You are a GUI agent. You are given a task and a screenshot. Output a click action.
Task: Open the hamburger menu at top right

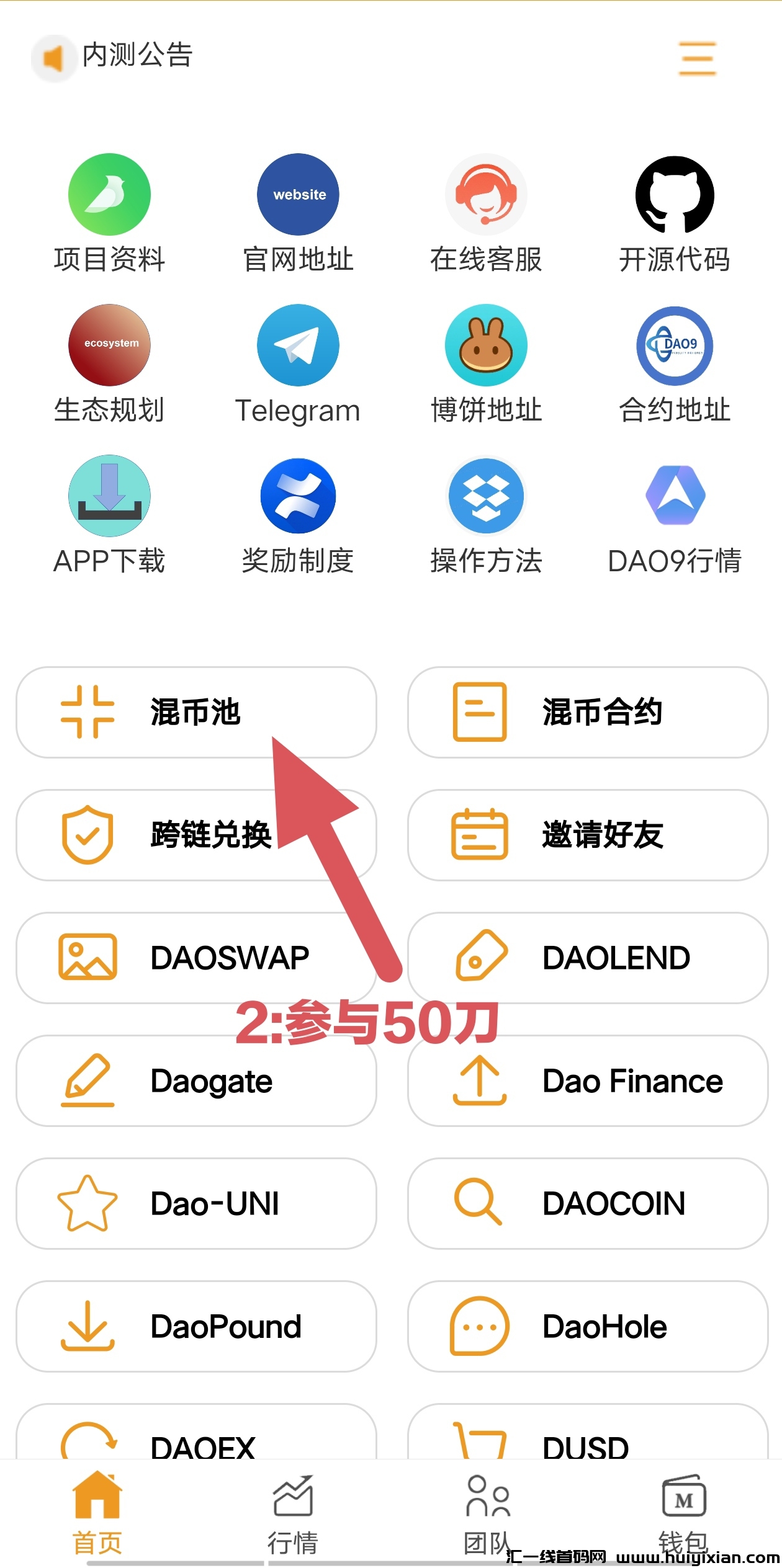696,58
